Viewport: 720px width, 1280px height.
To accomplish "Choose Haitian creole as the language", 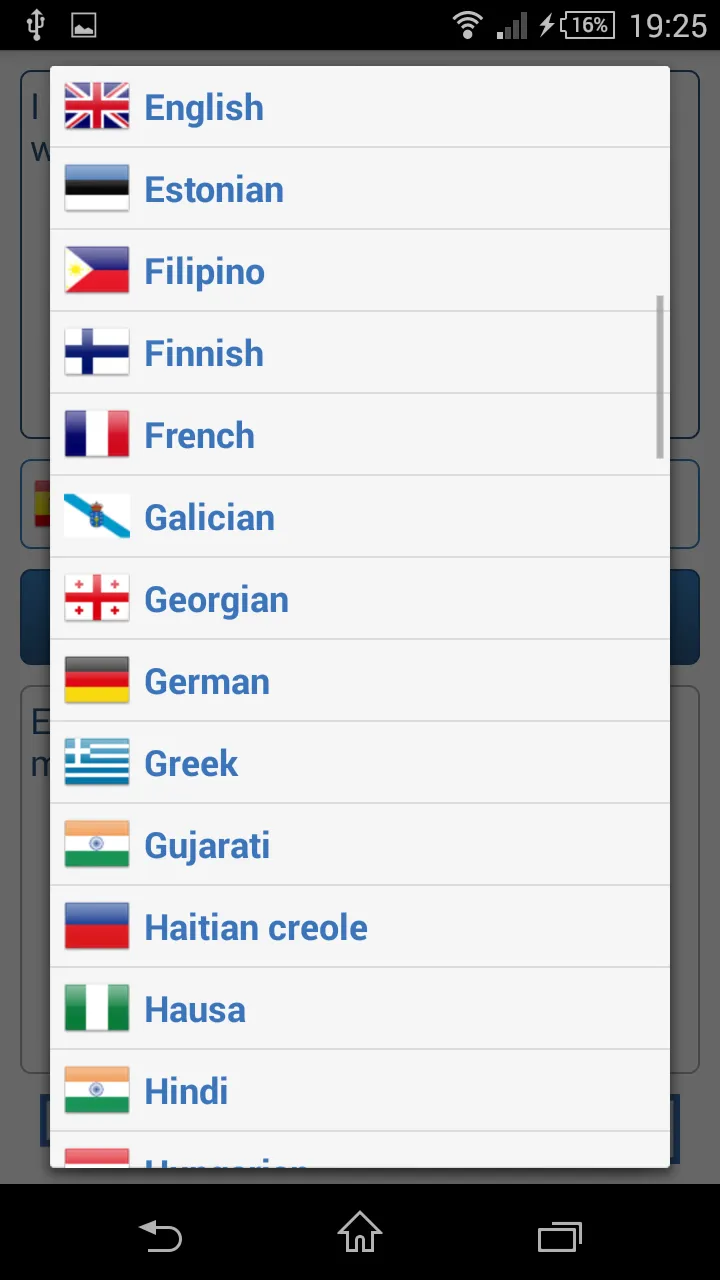I will [x=360, y=927].
